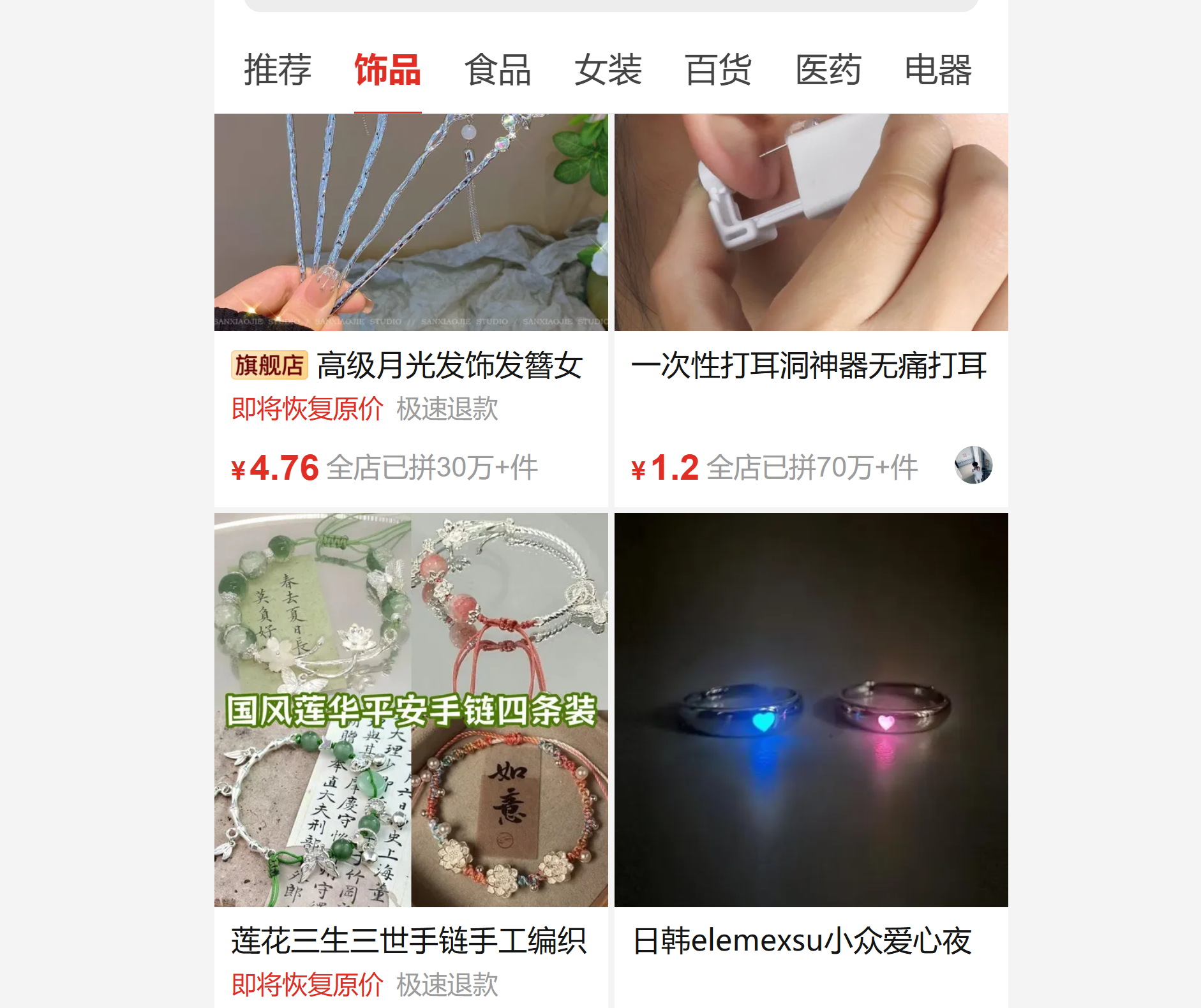Switch to the 食品 tab
The image size is (1201, 1008).
(498, 70)
